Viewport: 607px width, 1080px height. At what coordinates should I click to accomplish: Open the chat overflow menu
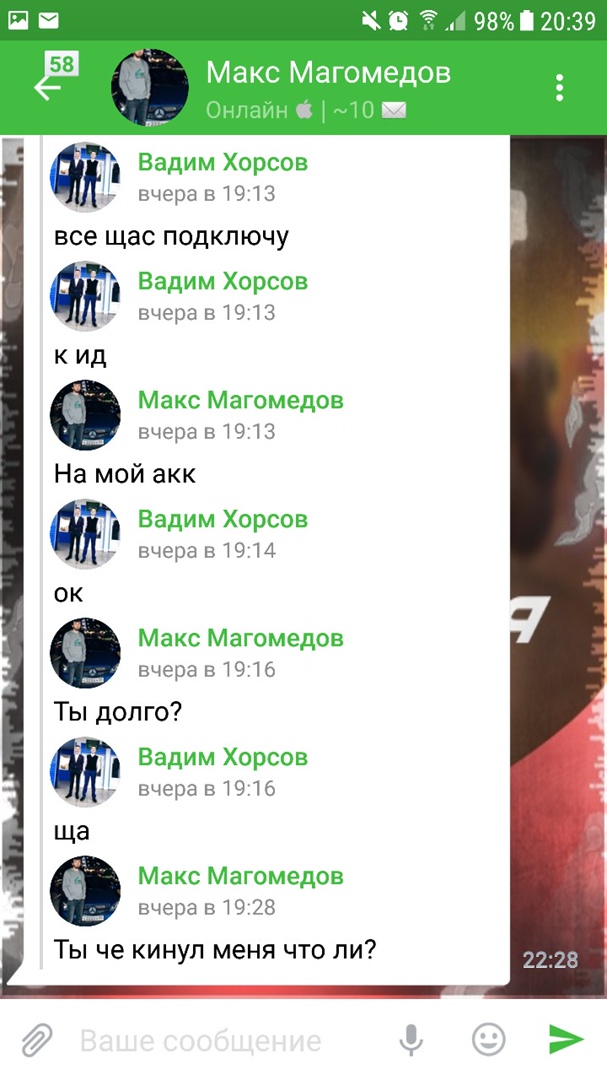[x=559, y=87]
